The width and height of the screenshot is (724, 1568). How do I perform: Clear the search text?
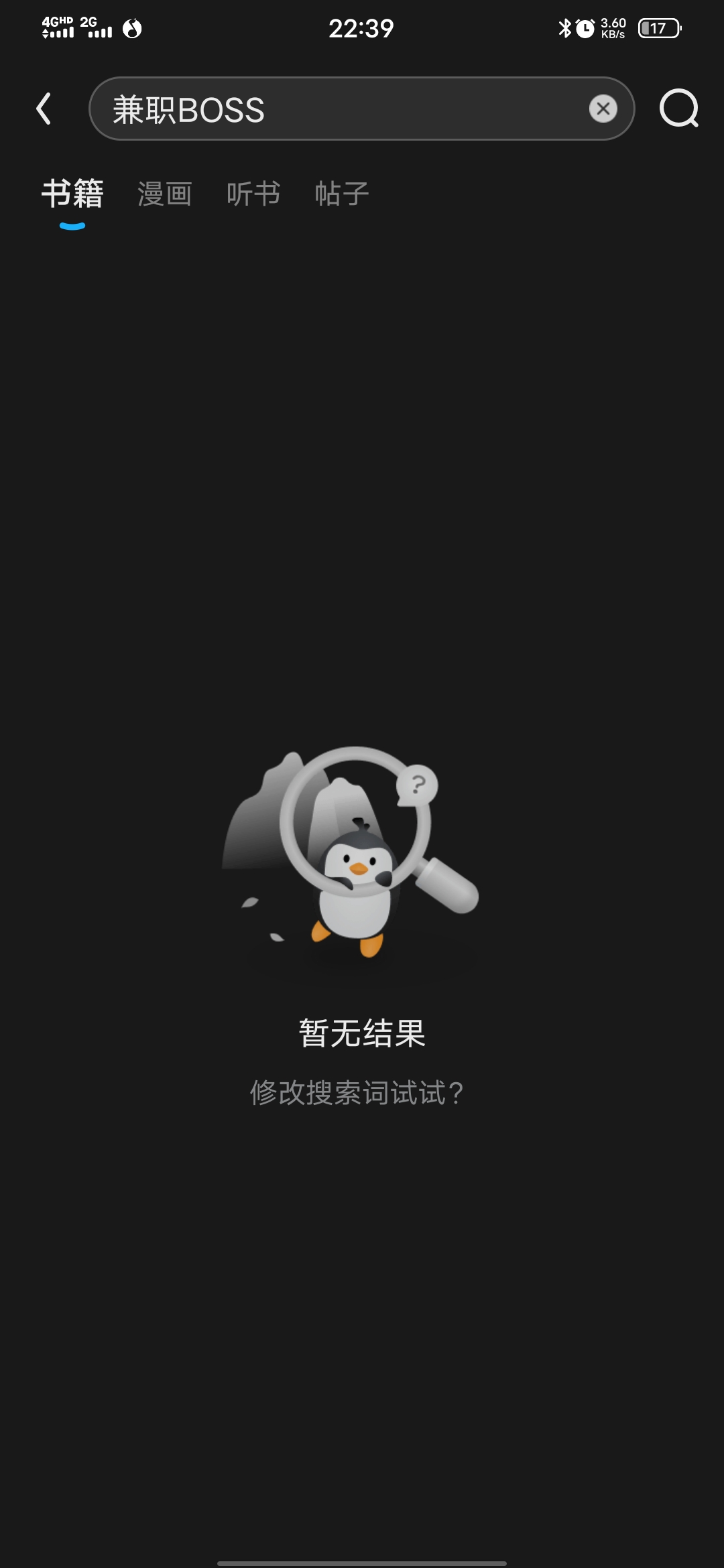(603, 109)
